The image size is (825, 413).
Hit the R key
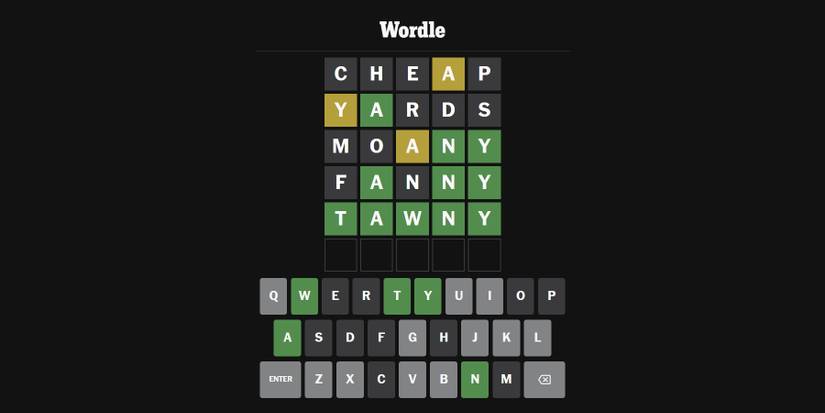366,296
